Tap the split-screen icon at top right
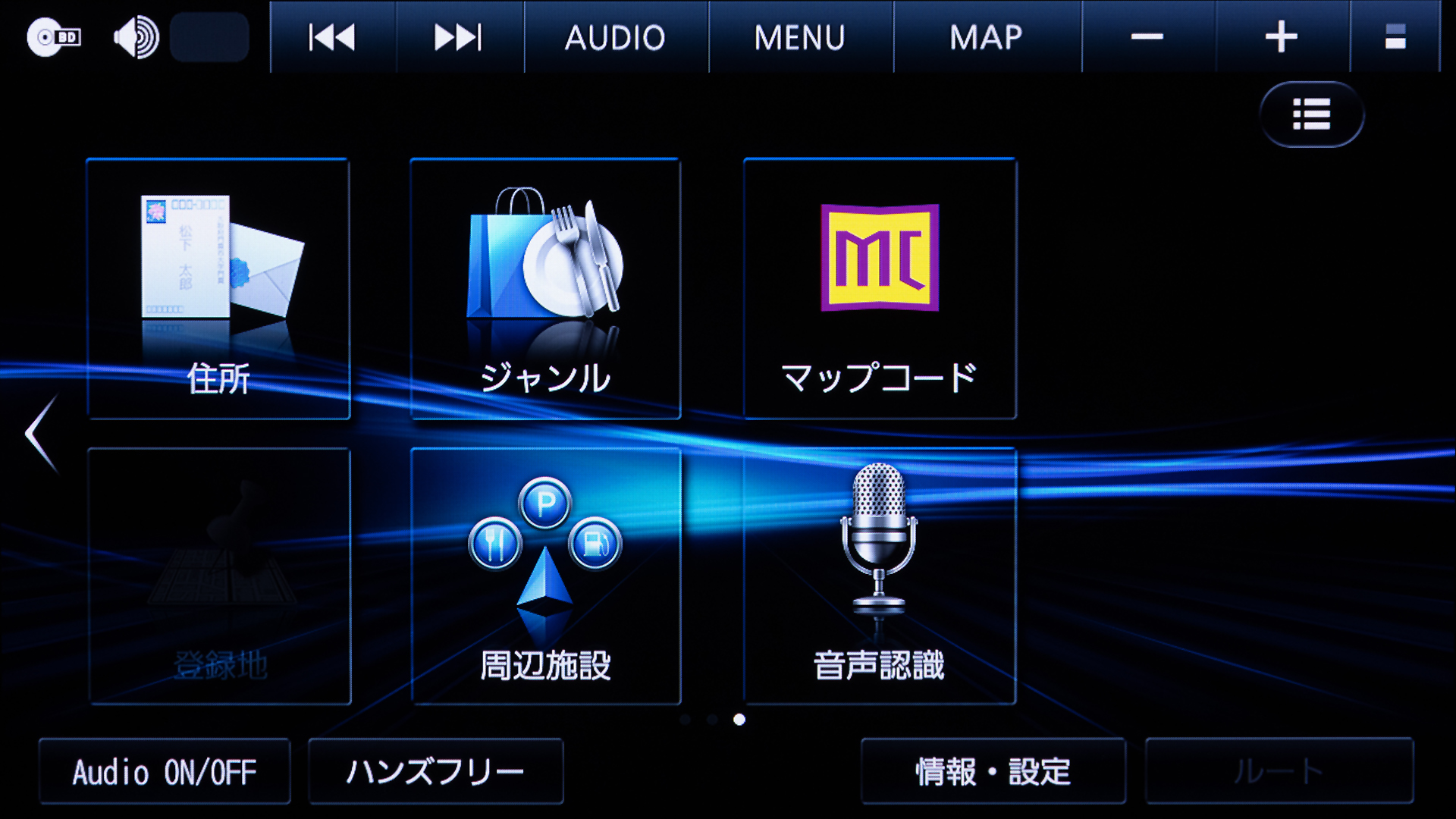 (1395, 37)
